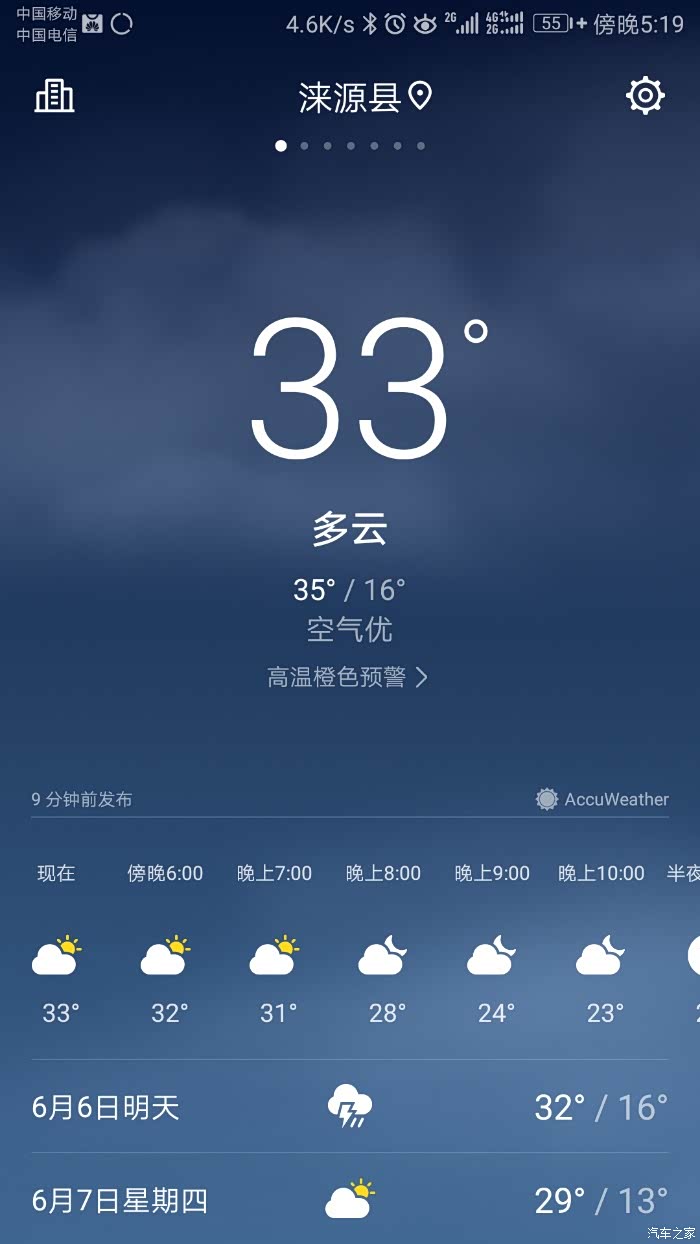Open the 高温橙色预警 alert

[x=348, y=677]
